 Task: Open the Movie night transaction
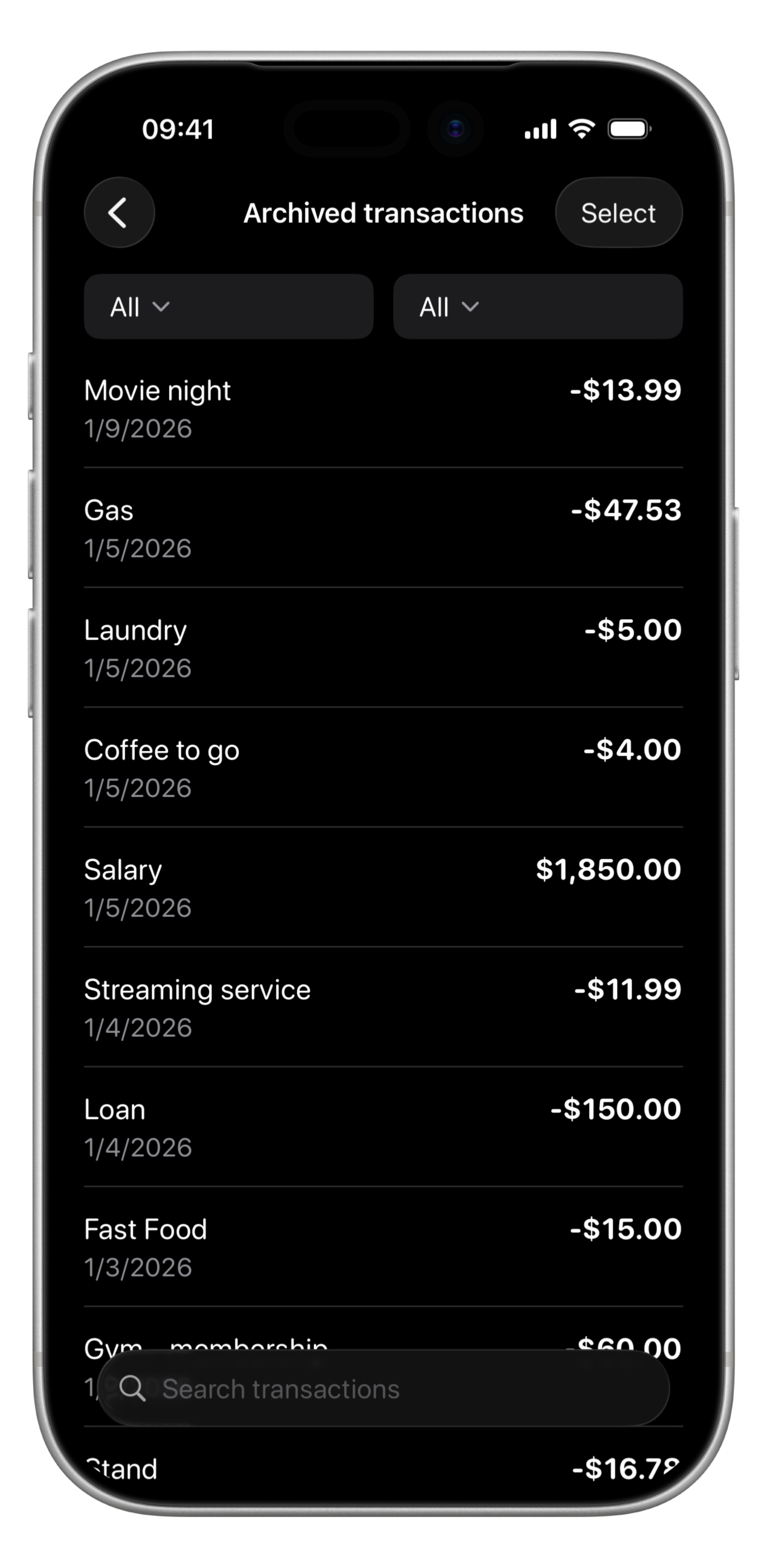point(383,408)
